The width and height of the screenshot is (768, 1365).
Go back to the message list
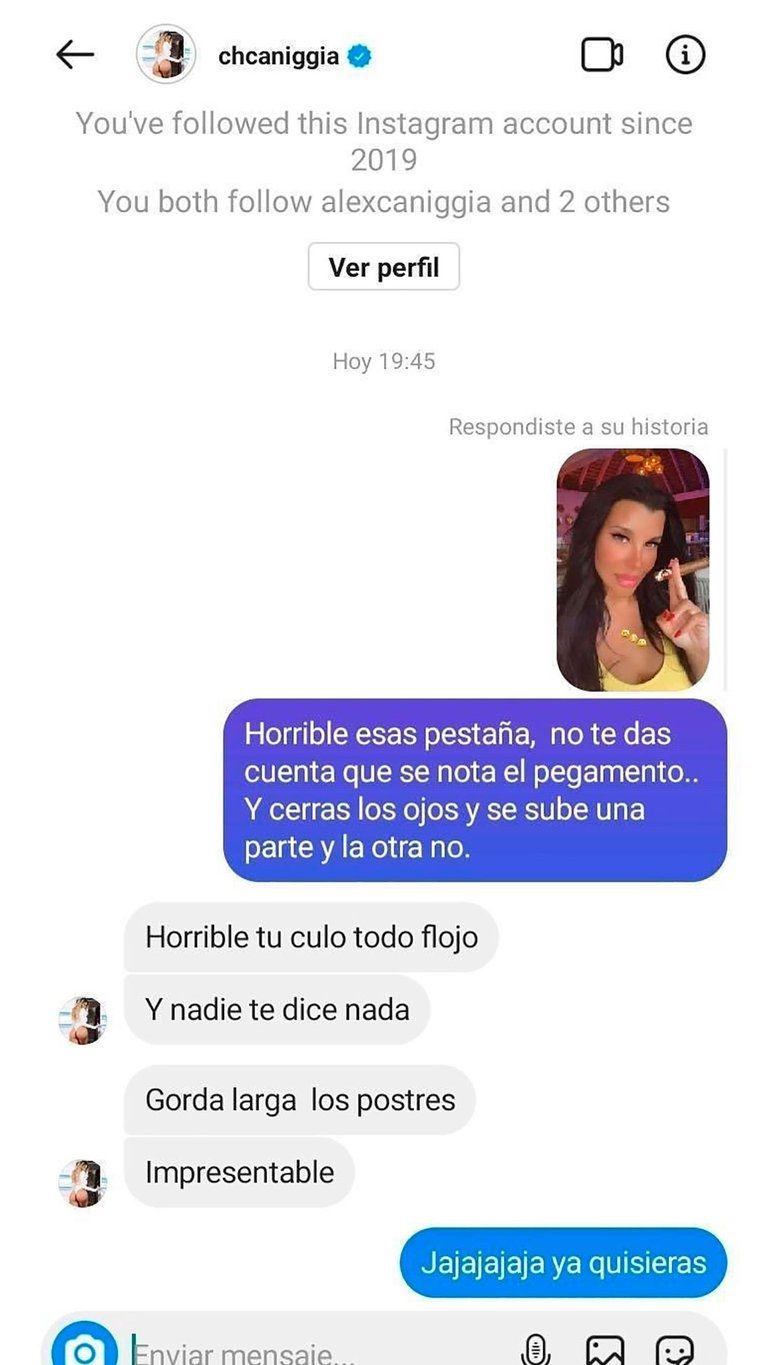[x=75, y=56]
